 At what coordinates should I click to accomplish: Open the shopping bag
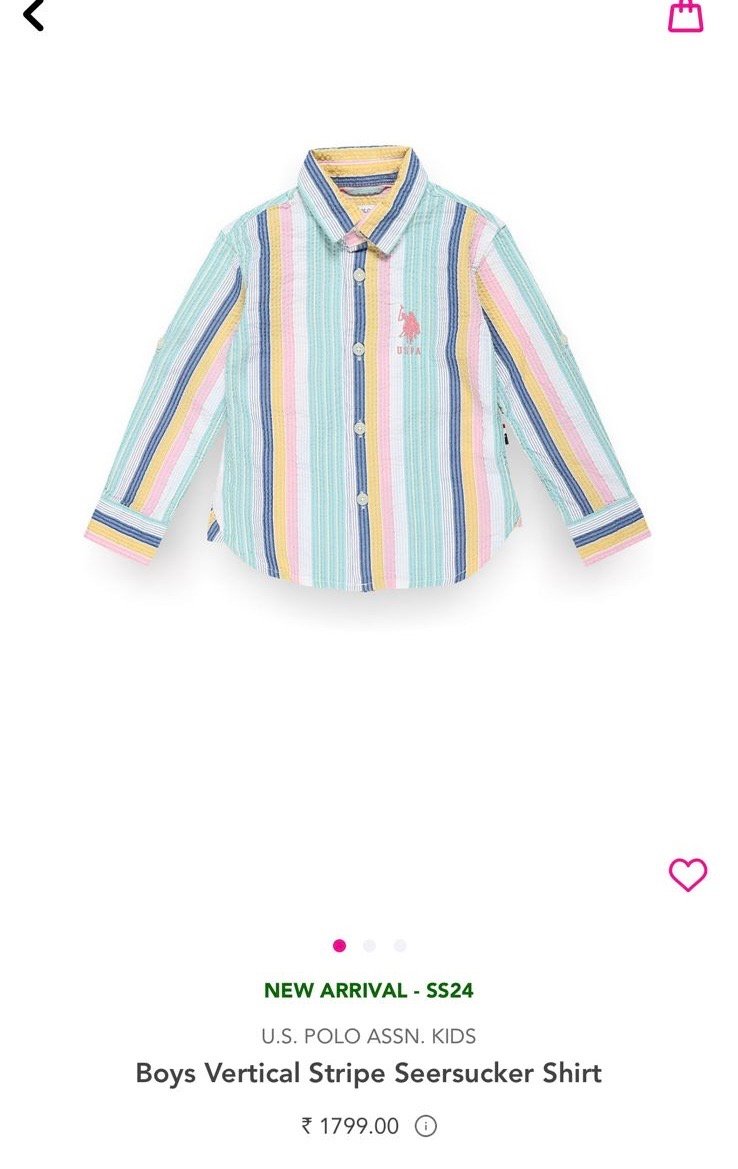pyautogui.click(x=686, y=15)
